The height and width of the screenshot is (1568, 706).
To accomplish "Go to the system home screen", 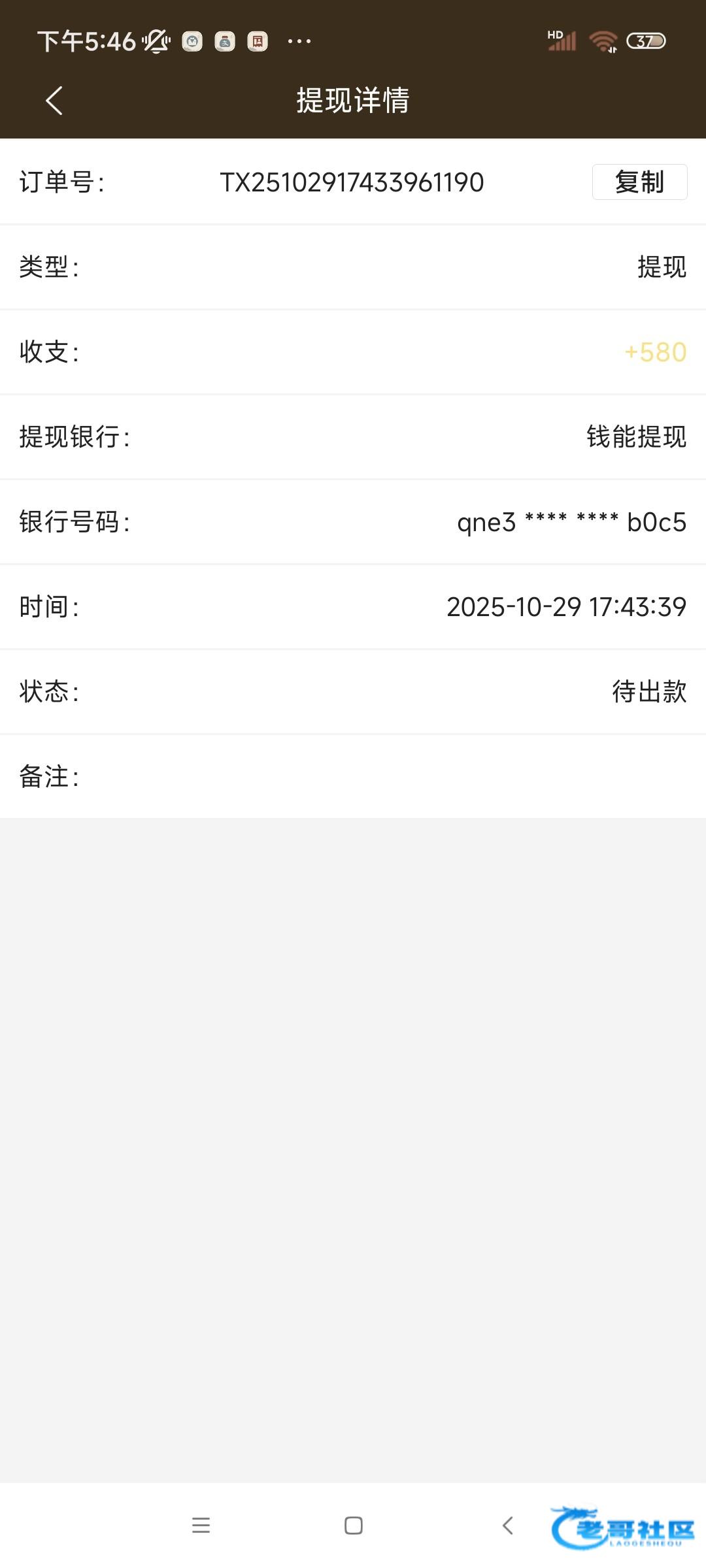I will (x=354, y=1526).
